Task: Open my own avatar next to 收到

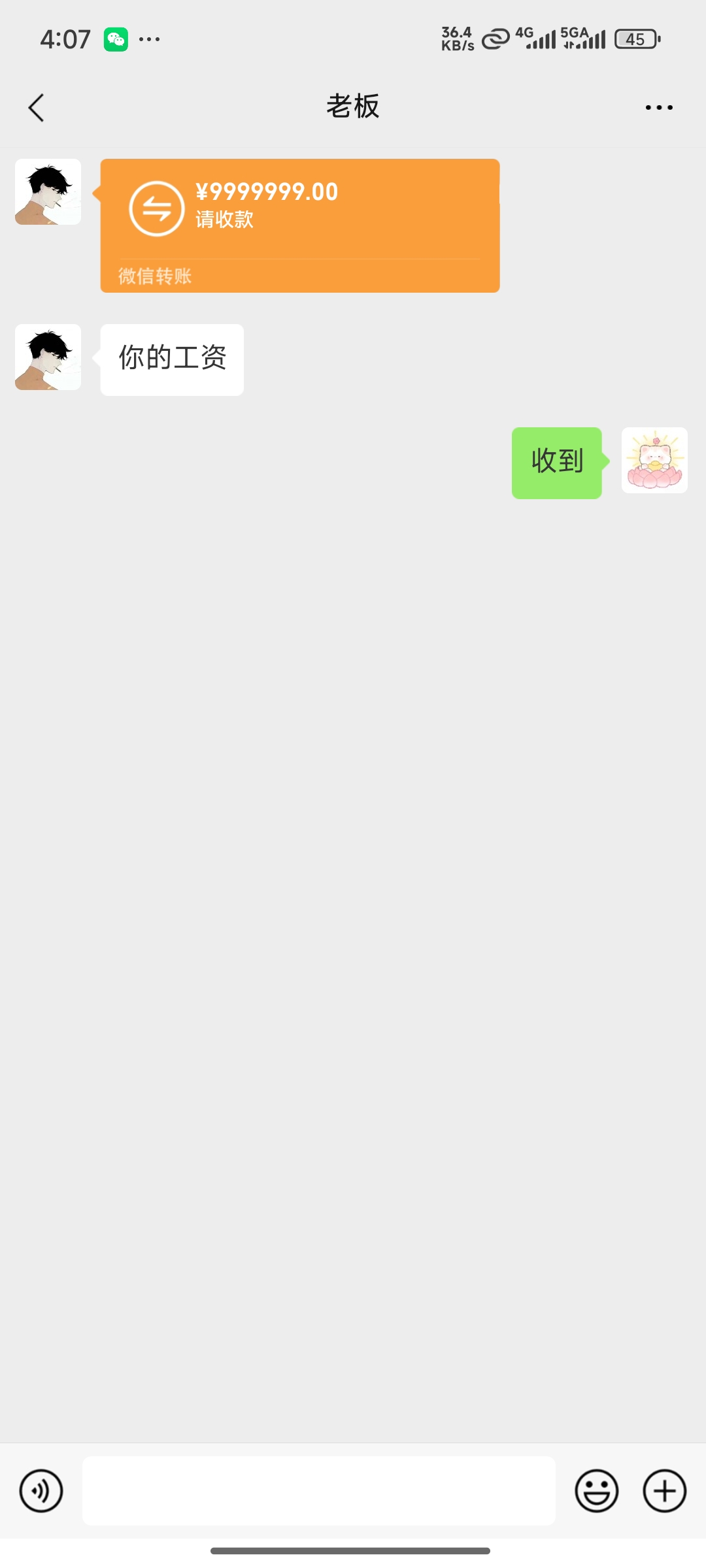Action: [x=654, y=460]
